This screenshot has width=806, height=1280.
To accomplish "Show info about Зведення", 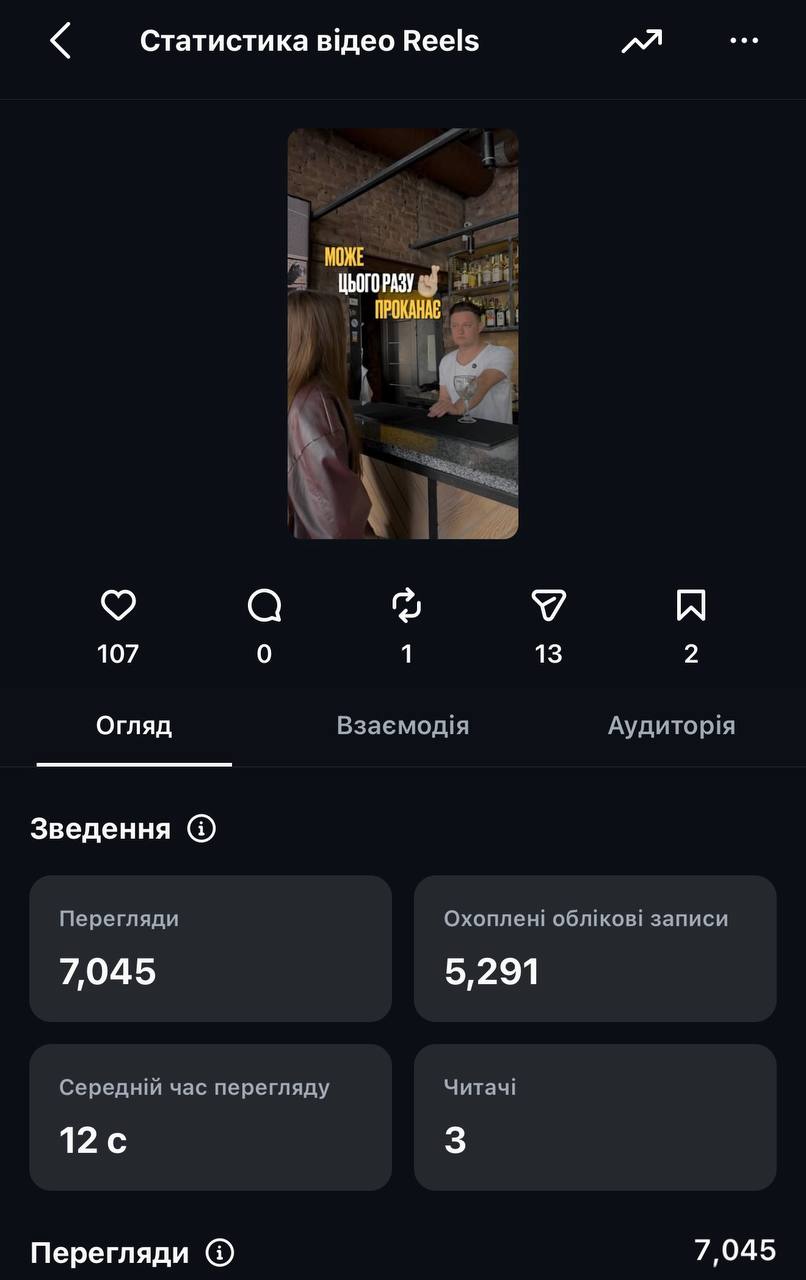I will (202, 829).
